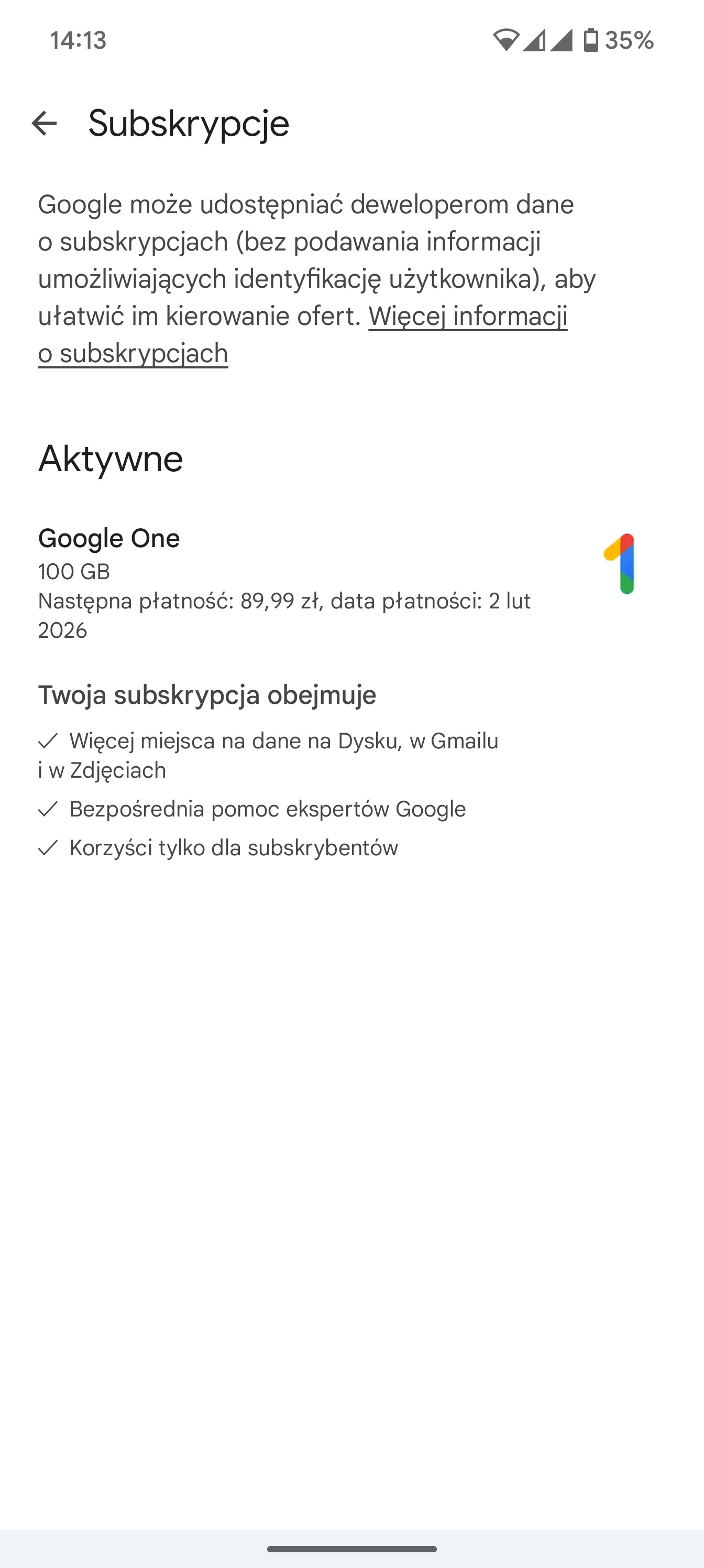
Task: Open the Google One 100 GB subscription
Action: pyautogui.click(x=351, y=584)
